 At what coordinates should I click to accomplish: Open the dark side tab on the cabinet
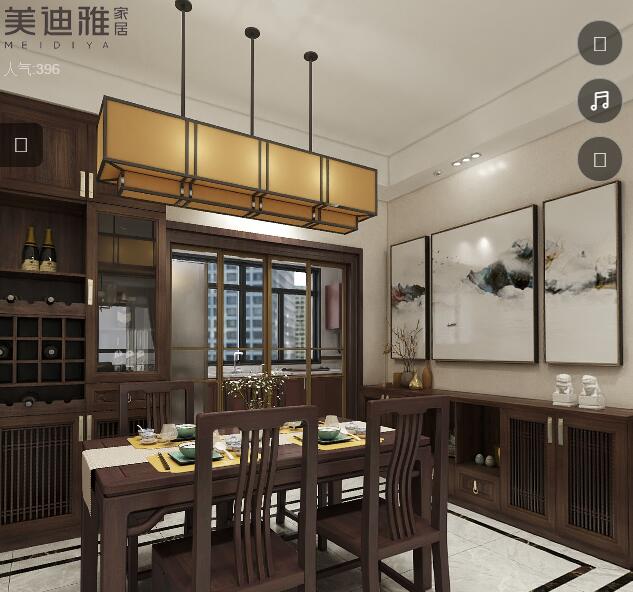[x=21, y=145]
